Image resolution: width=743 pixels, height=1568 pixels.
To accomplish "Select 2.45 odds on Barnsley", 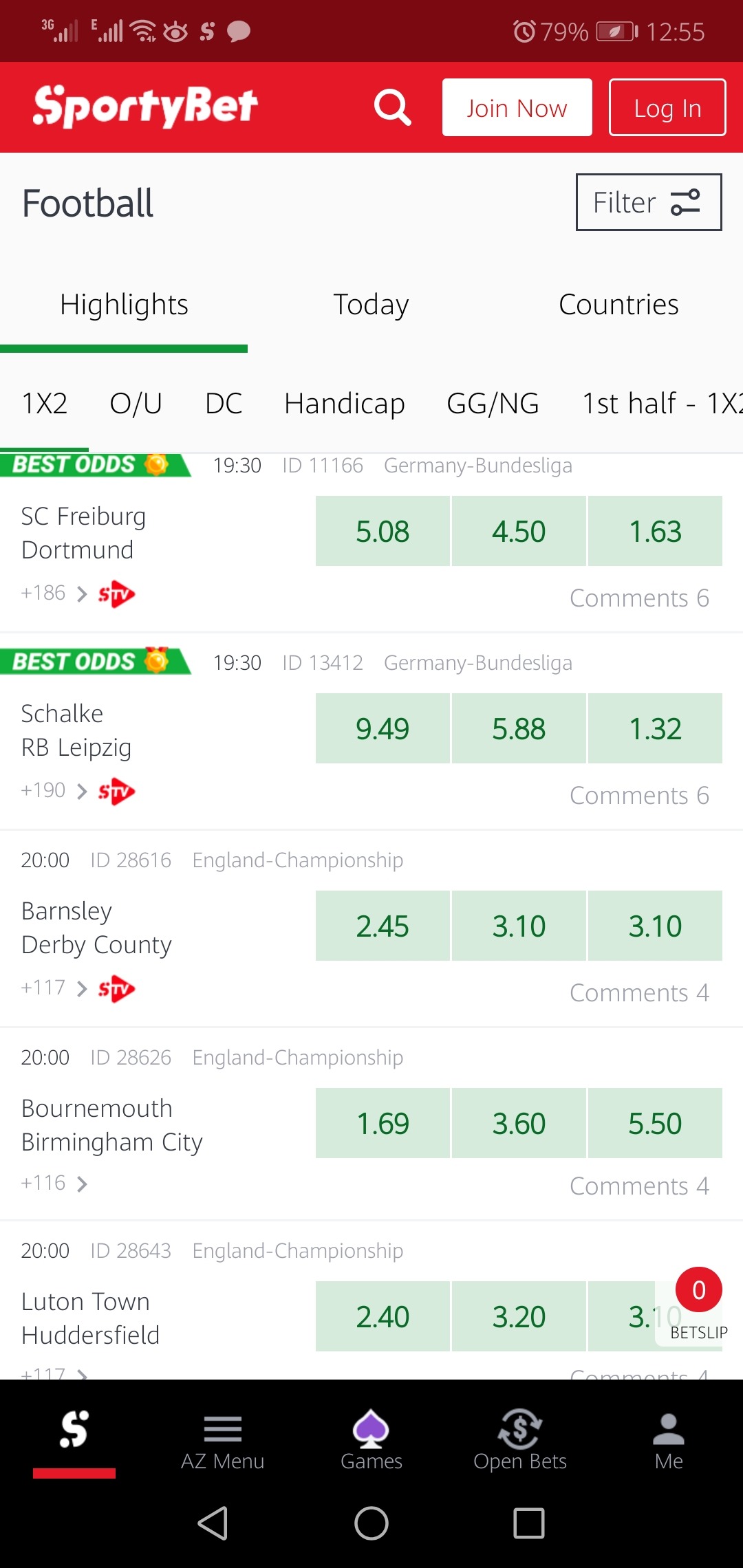I will pyautogui.click(x=383, y=926).
